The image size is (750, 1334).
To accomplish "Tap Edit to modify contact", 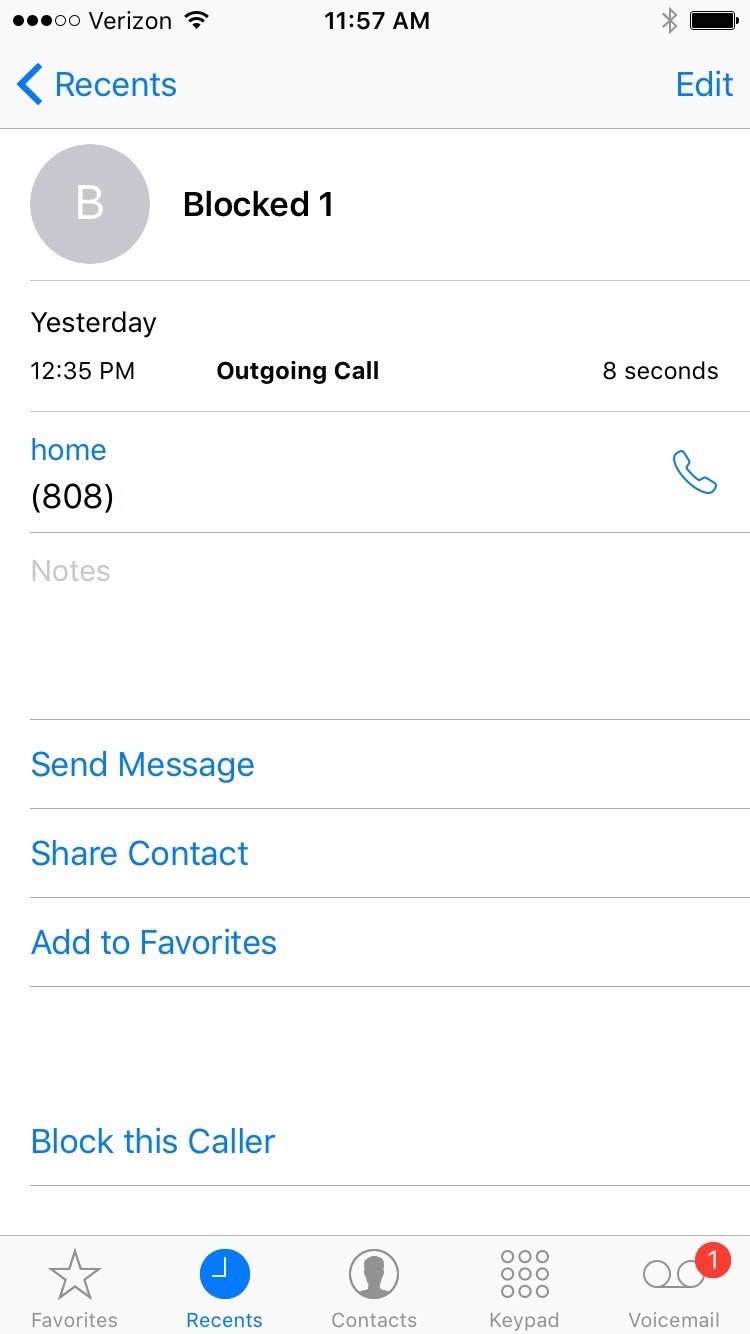I will pos(704,85).
